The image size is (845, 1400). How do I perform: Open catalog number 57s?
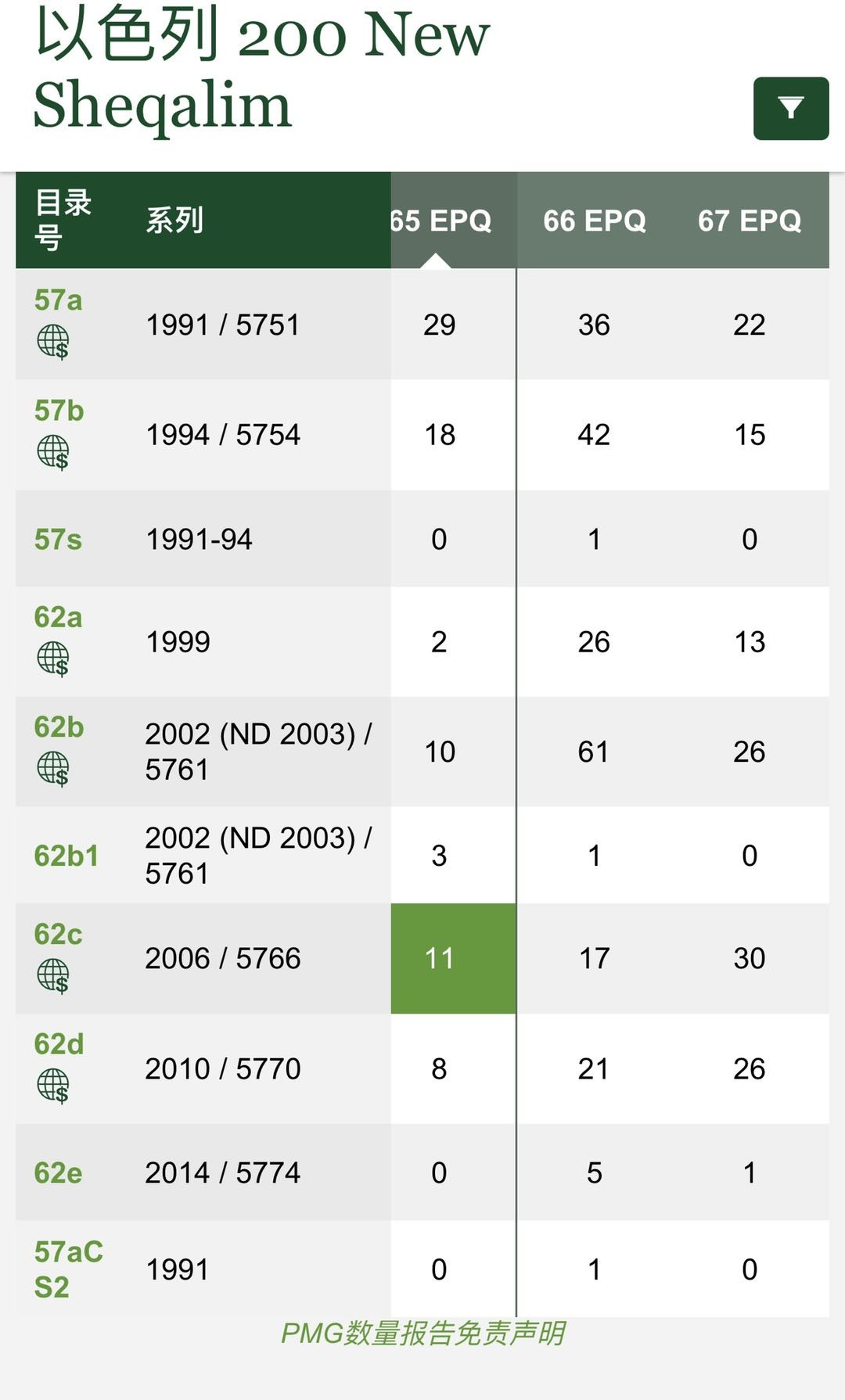58,540
